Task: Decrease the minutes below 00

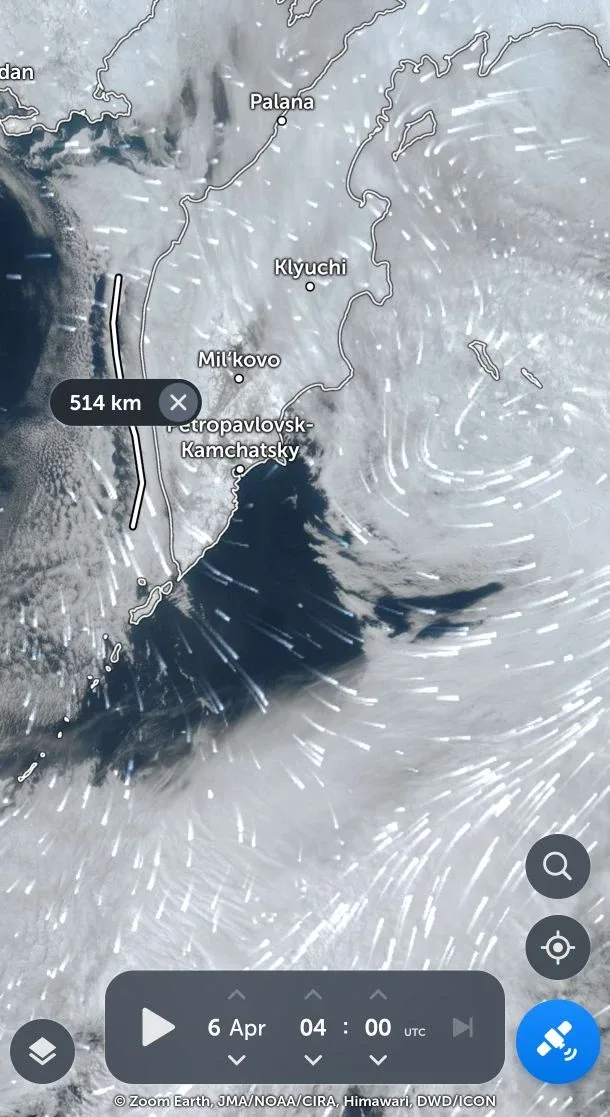Action: 377,1060
